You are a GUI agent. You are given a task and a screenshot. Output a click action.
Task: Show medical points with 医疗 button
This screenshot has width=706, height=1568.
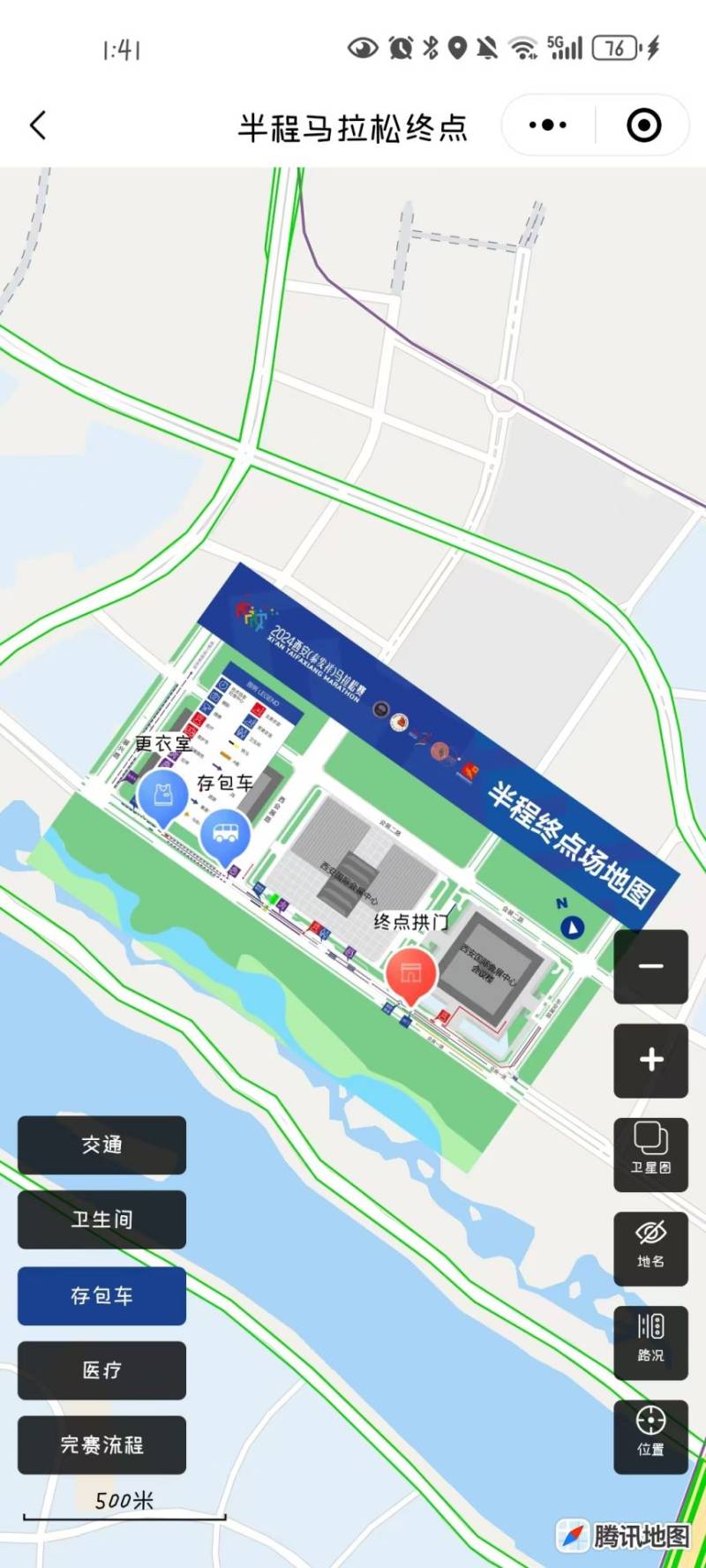101,1370
